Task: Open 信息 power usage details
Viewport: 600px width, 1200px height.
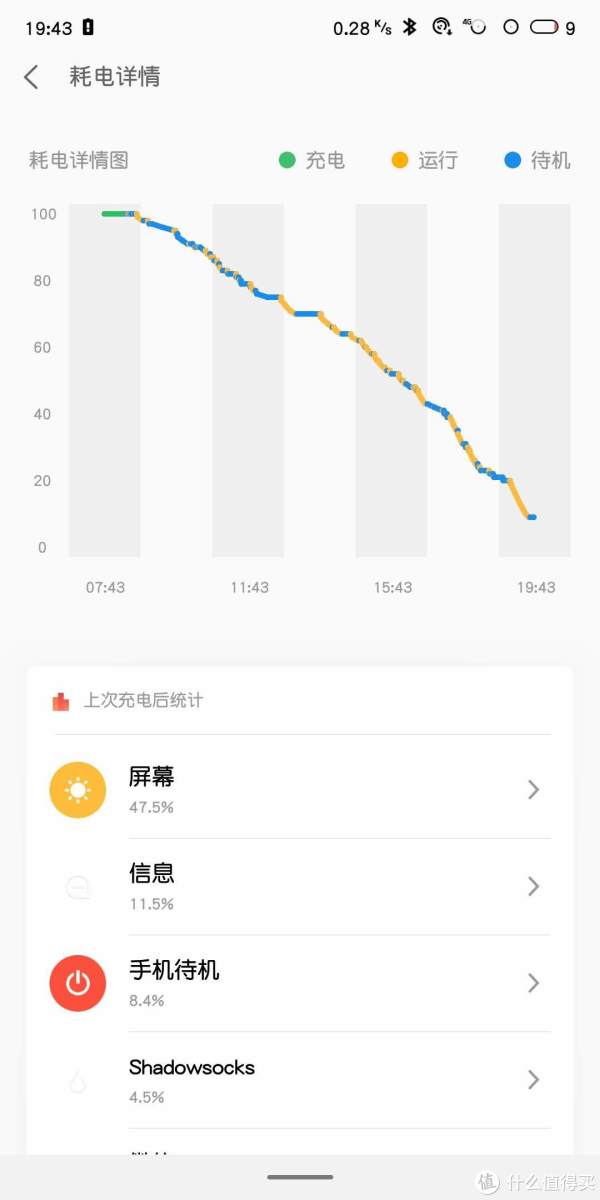Action: point(300,887)
